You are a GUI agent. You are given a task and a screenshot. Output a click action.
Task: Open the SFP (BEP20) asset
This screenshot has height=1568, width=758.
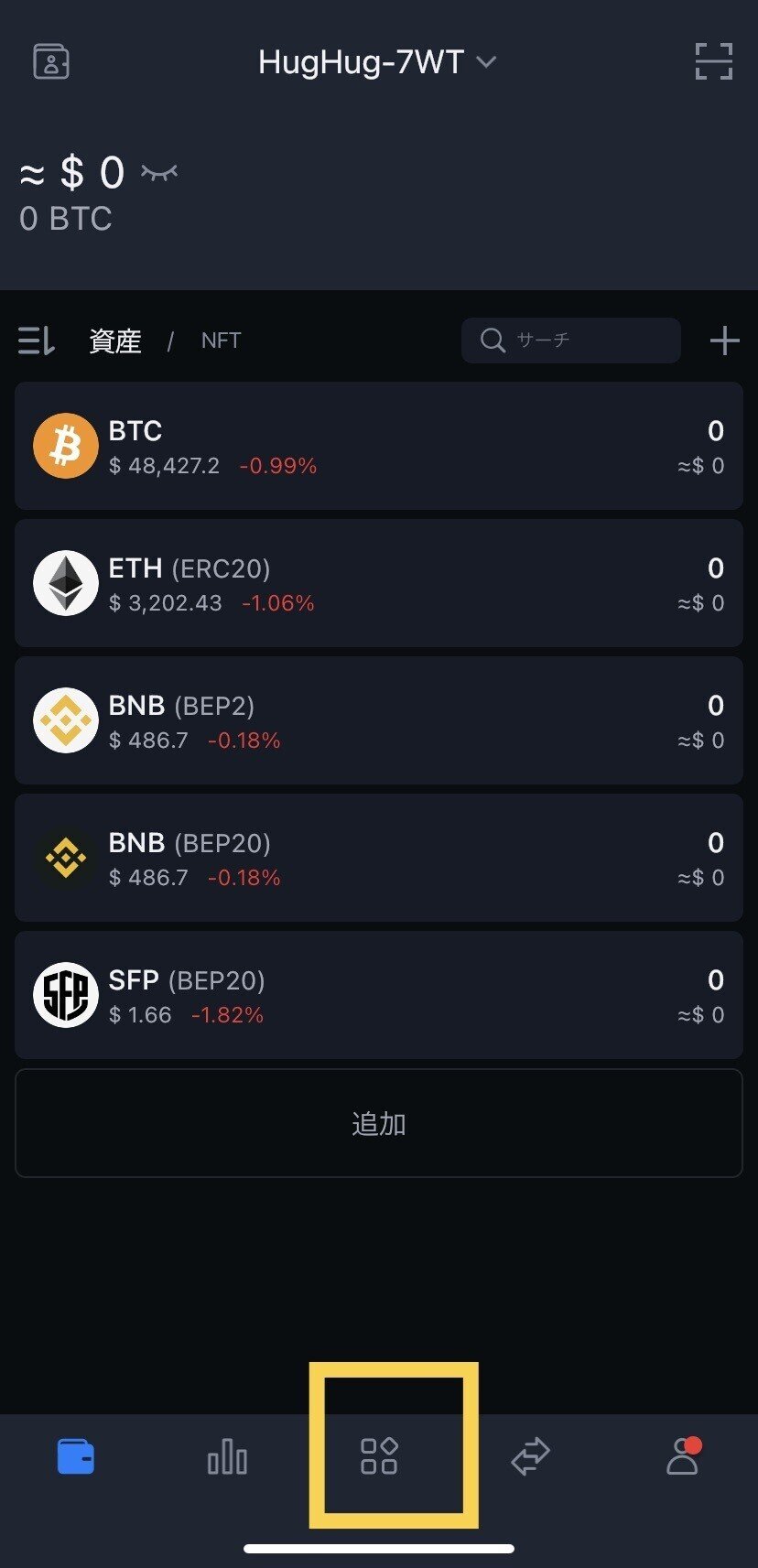(378, 995)
